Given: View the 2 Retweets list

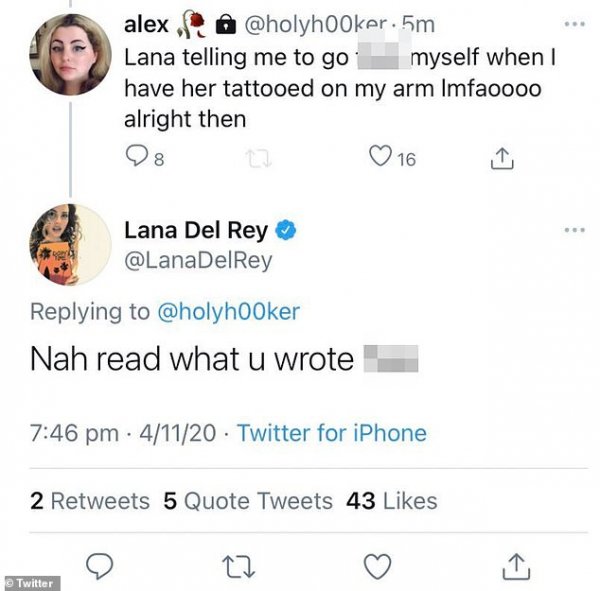Looking at the screenshot, I should pyautogui.click(x=90, y=500).
